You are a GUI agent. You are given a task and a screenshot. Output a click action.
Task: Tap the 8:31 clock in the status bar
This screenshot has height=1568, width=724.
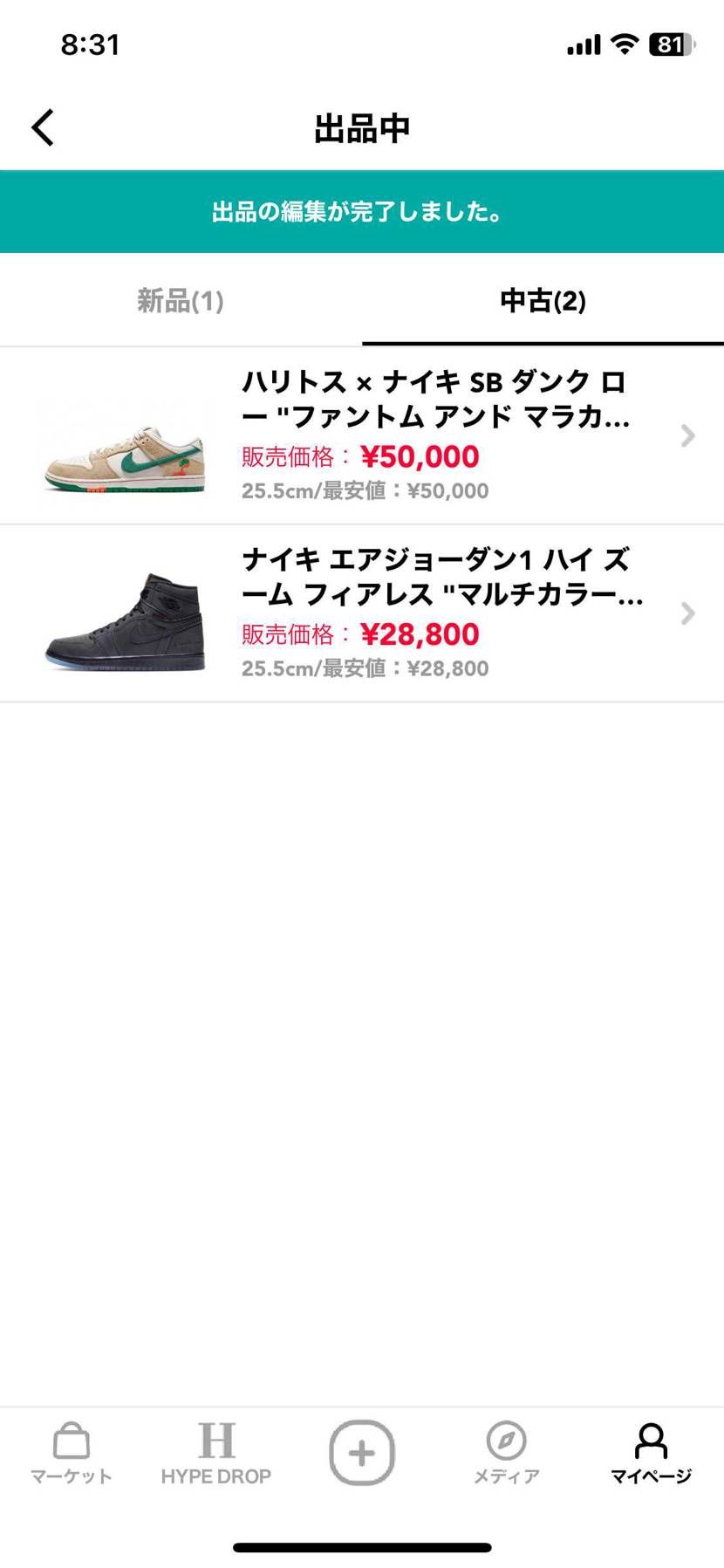(91, 45)
